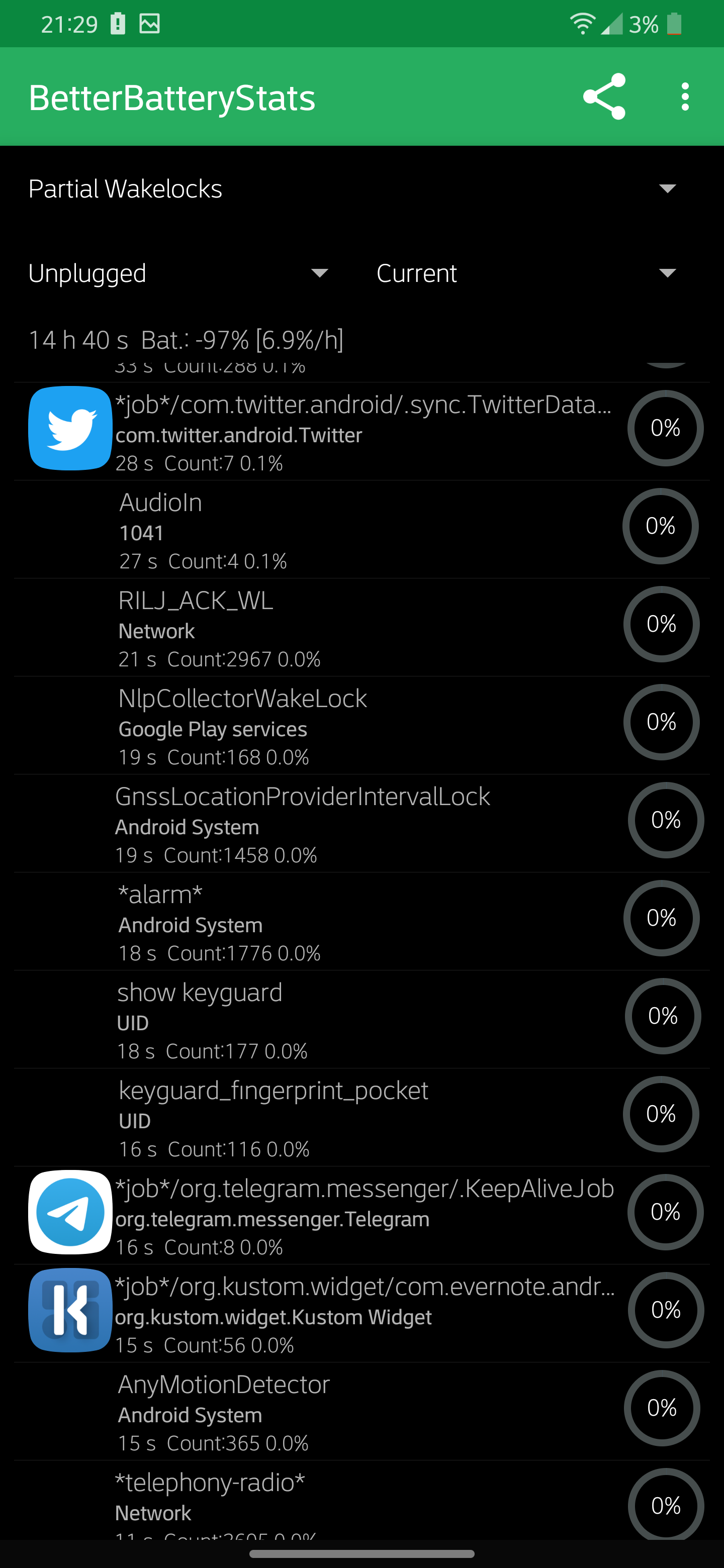The height and width of the screenshot is (1568, 724).
Task: Tap the keyguard_fingerprint_pocket entry
Action: [x=361, y=1118]
